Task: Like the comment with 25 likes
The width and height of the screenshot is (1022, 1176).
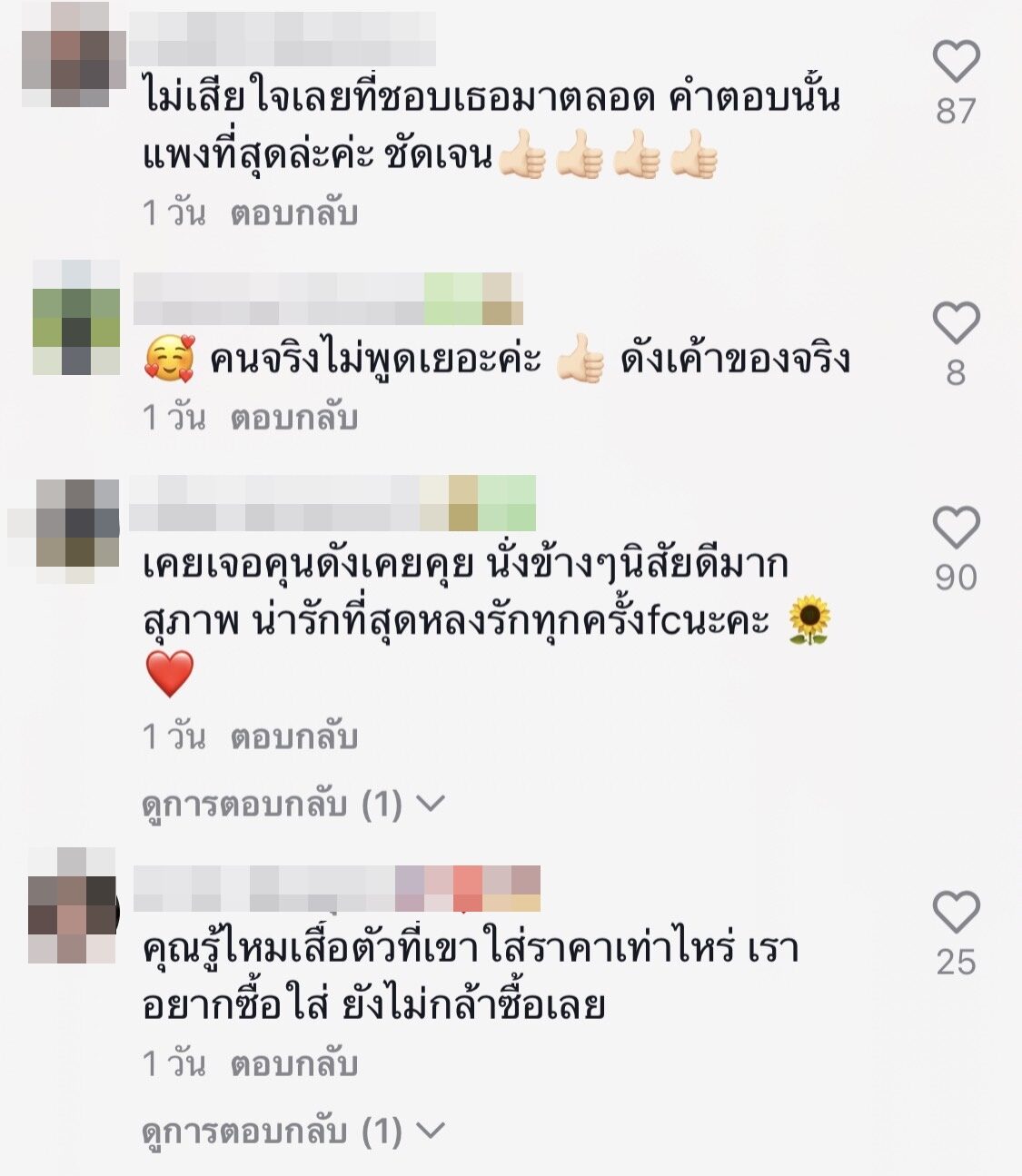Action: click(956, 912)
